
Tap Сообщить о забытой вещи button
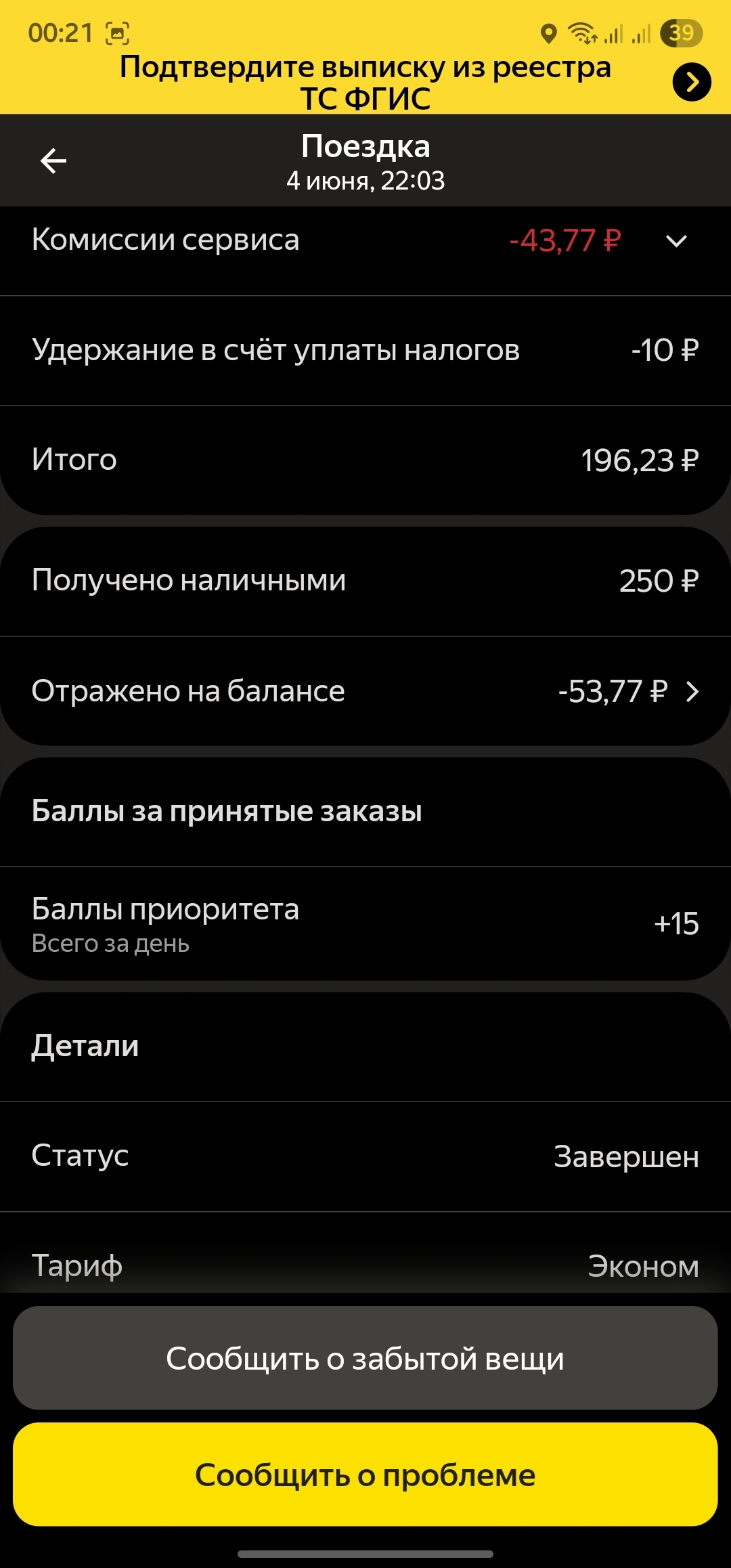coord(365,1358)
